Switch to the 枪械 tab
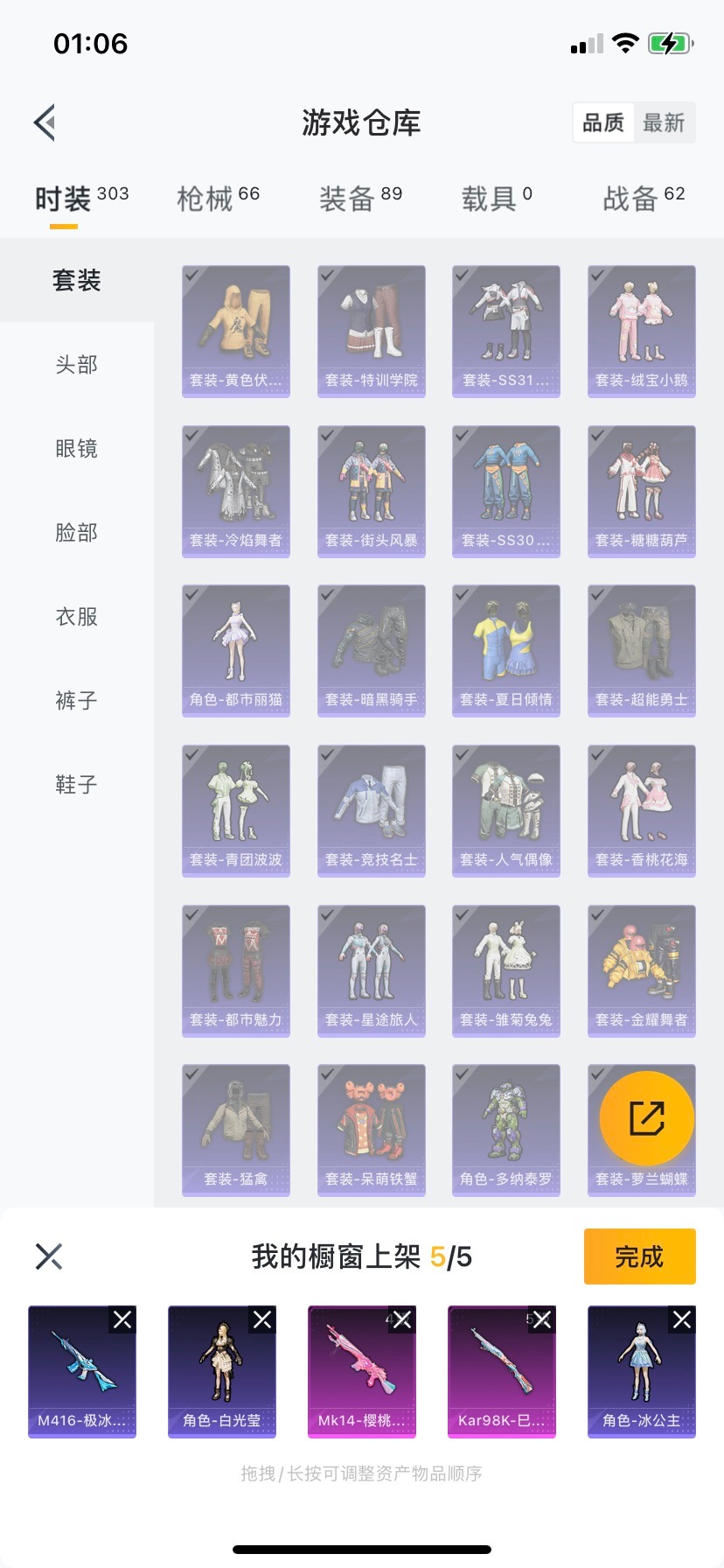This screenshot has height=1568, width=724. (x=218, y=199)
